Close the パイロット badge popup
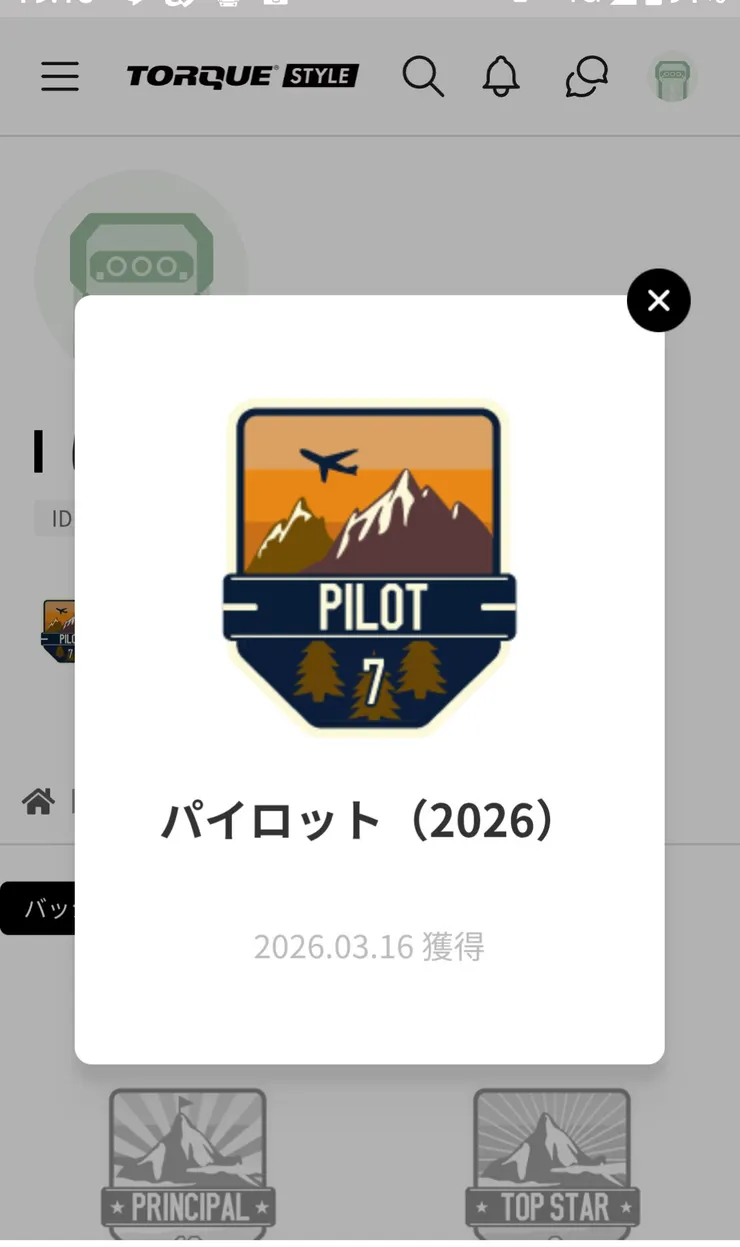 pos(658,300)
